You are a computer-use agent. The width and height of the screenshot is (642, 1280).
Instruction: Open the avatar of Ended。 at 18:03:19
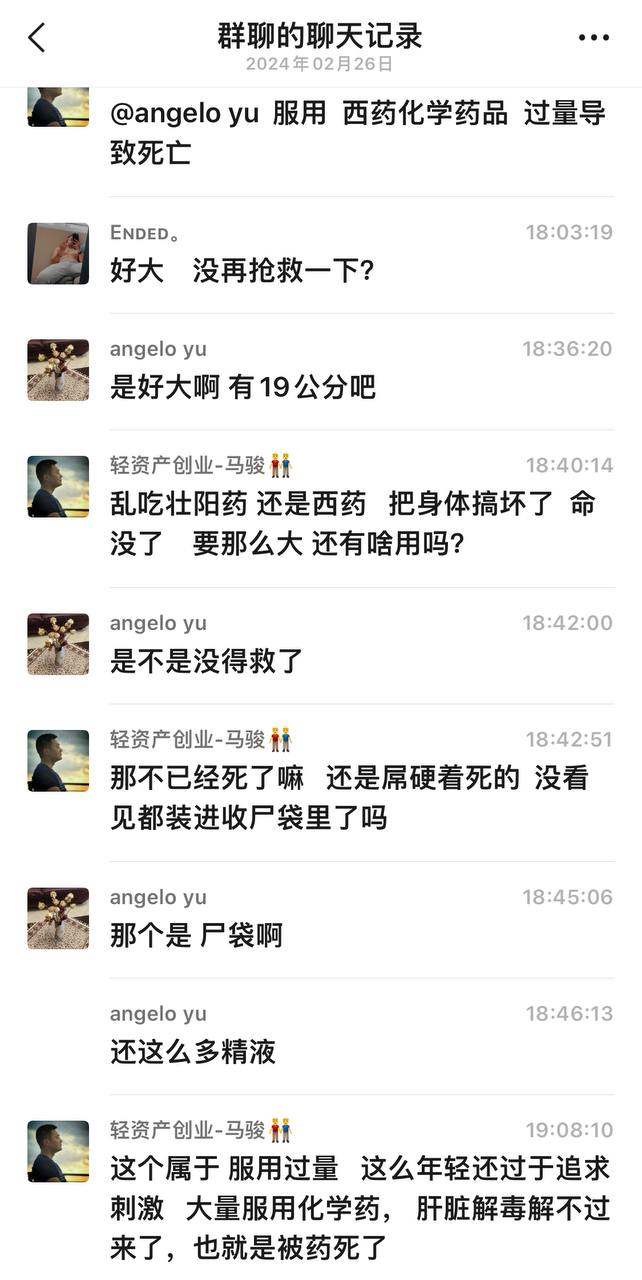click(58, 254)
